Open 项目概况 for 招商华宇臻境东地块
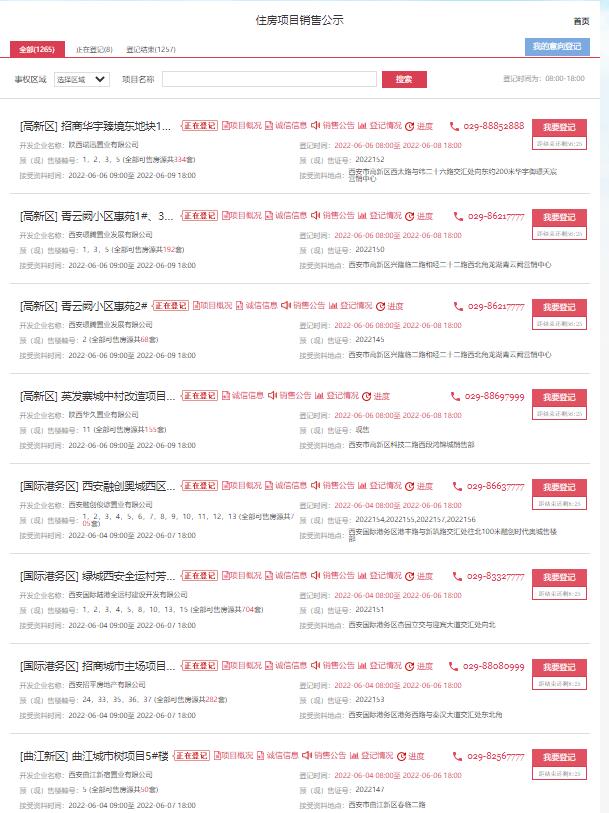Viewport: 609px width, 813px height. pyautogui.click(x=242, y=125)
